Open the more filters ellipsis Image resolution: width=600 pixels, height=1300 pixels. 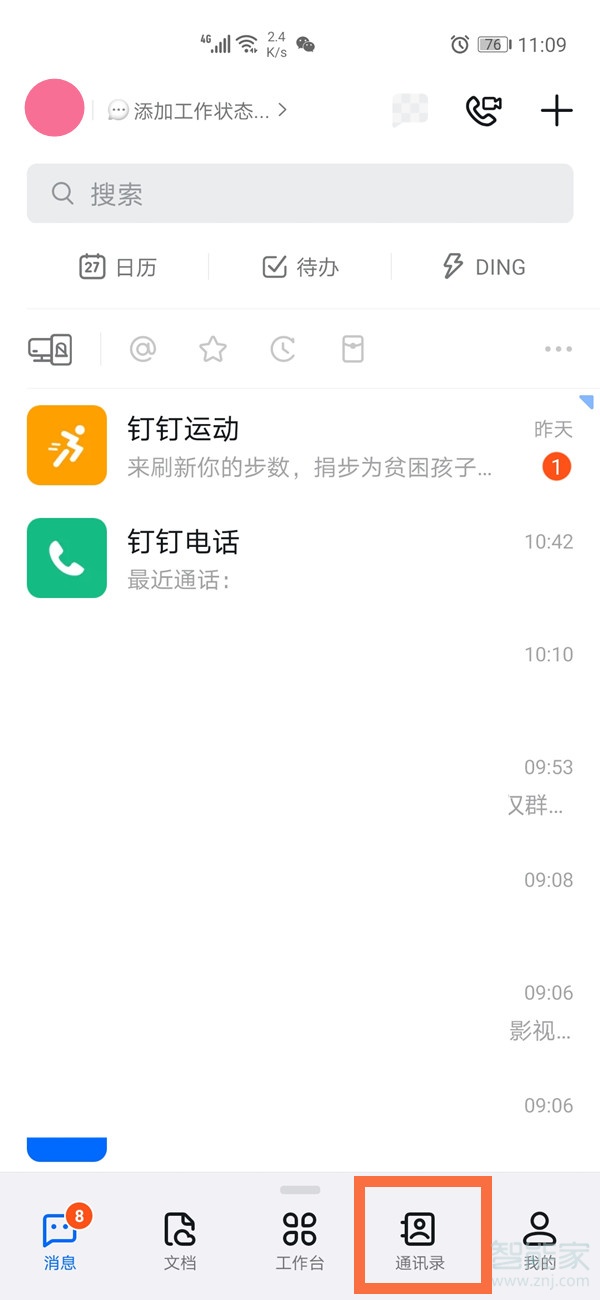click(x=558, y=349)
